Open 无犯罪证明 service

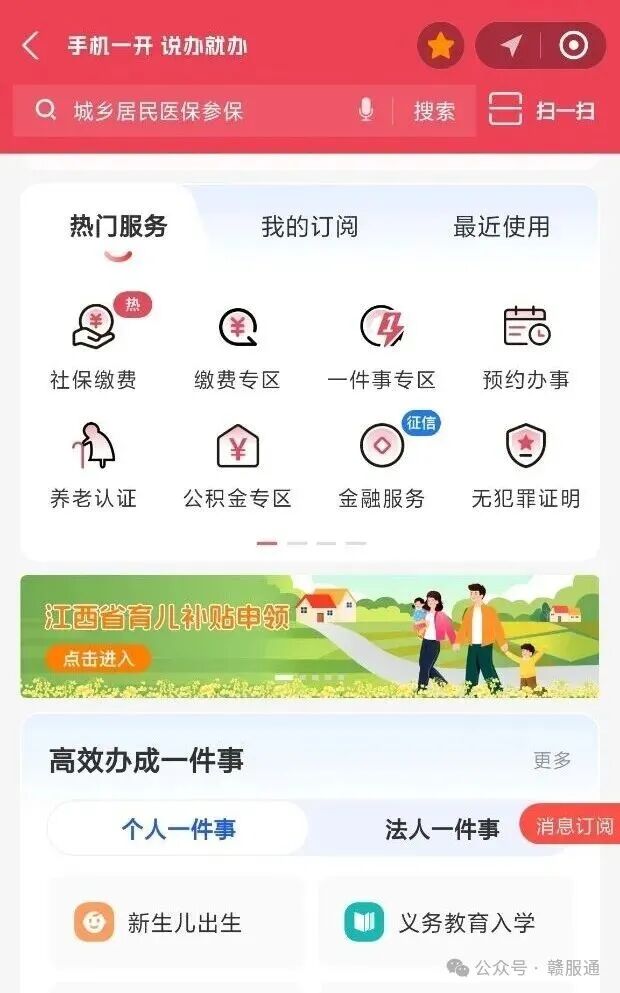(526, 462)
